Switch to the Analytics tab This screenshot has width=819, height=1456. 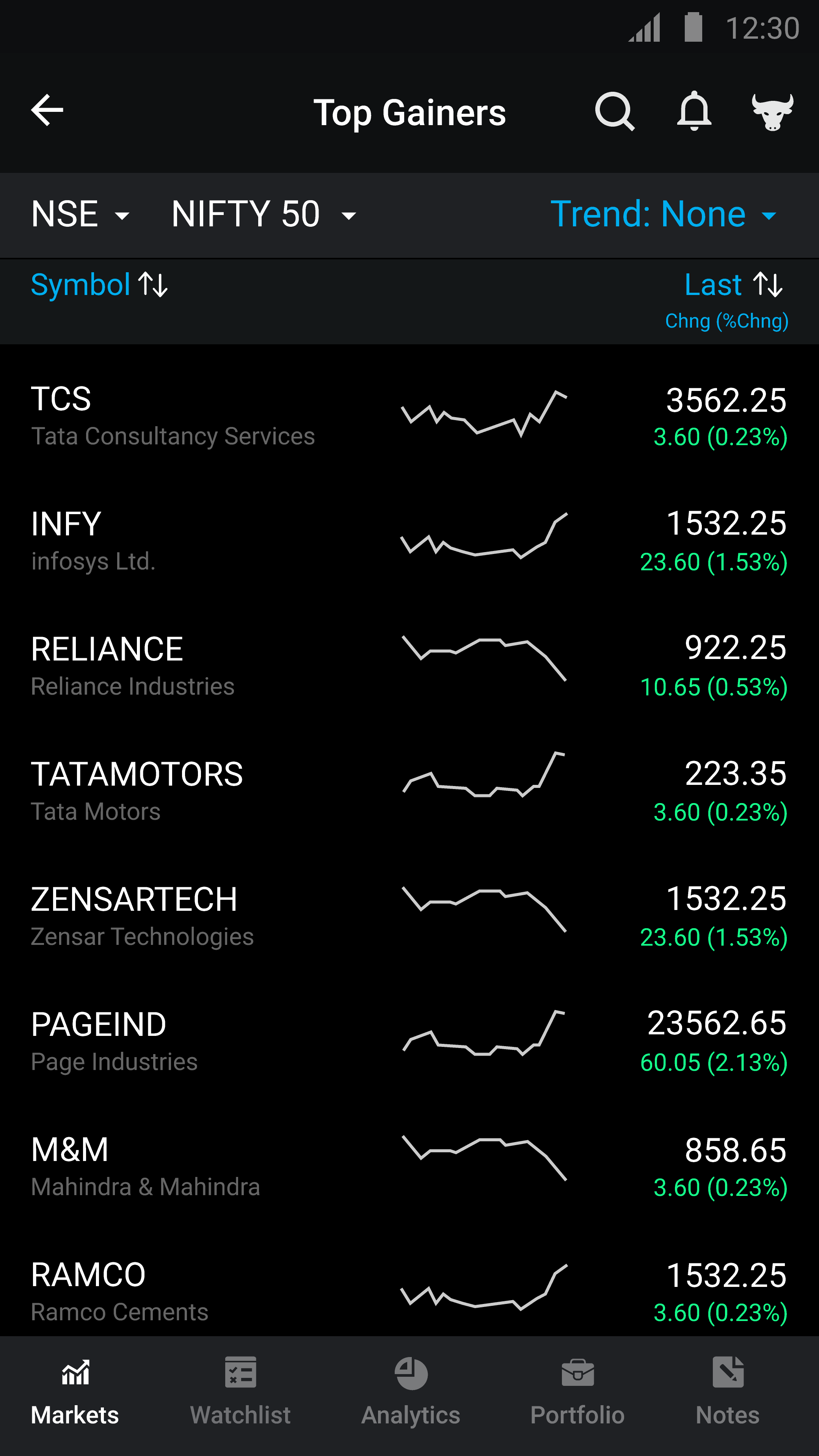pyautogui.click(x=411, y=1391)
